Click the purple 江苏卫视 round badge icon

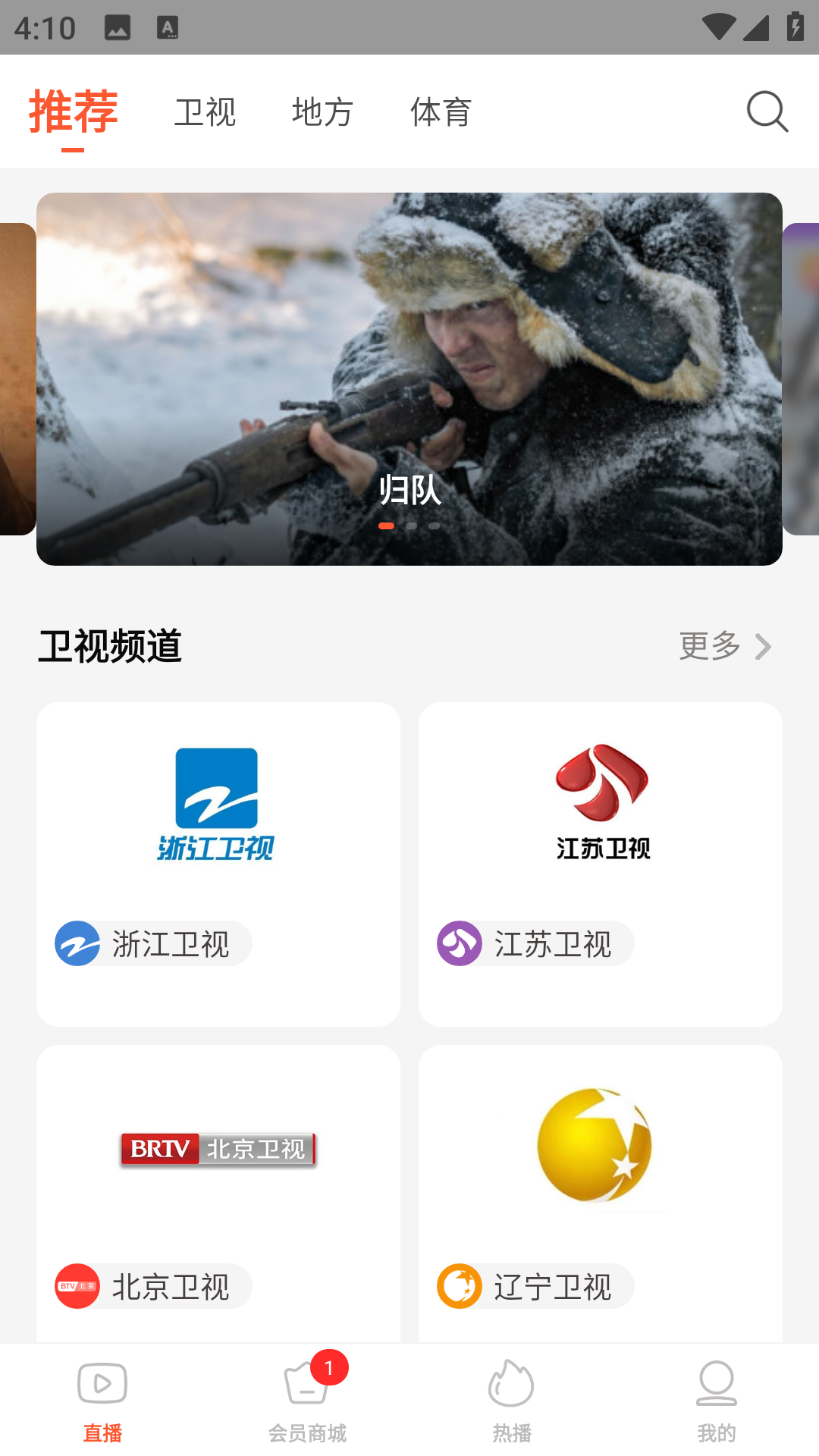point(458,943)
